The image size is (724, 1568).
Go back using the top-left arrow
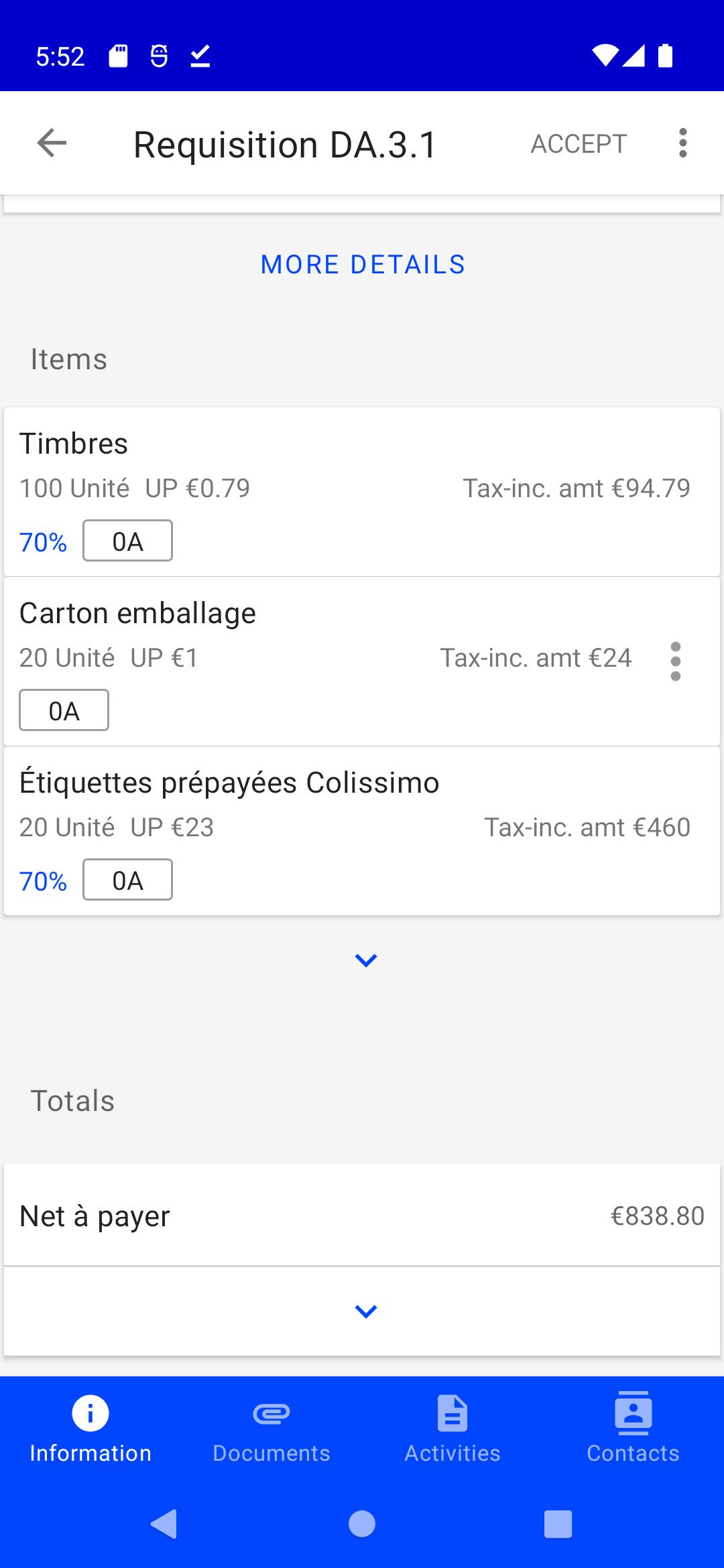[x=52, y=143]
